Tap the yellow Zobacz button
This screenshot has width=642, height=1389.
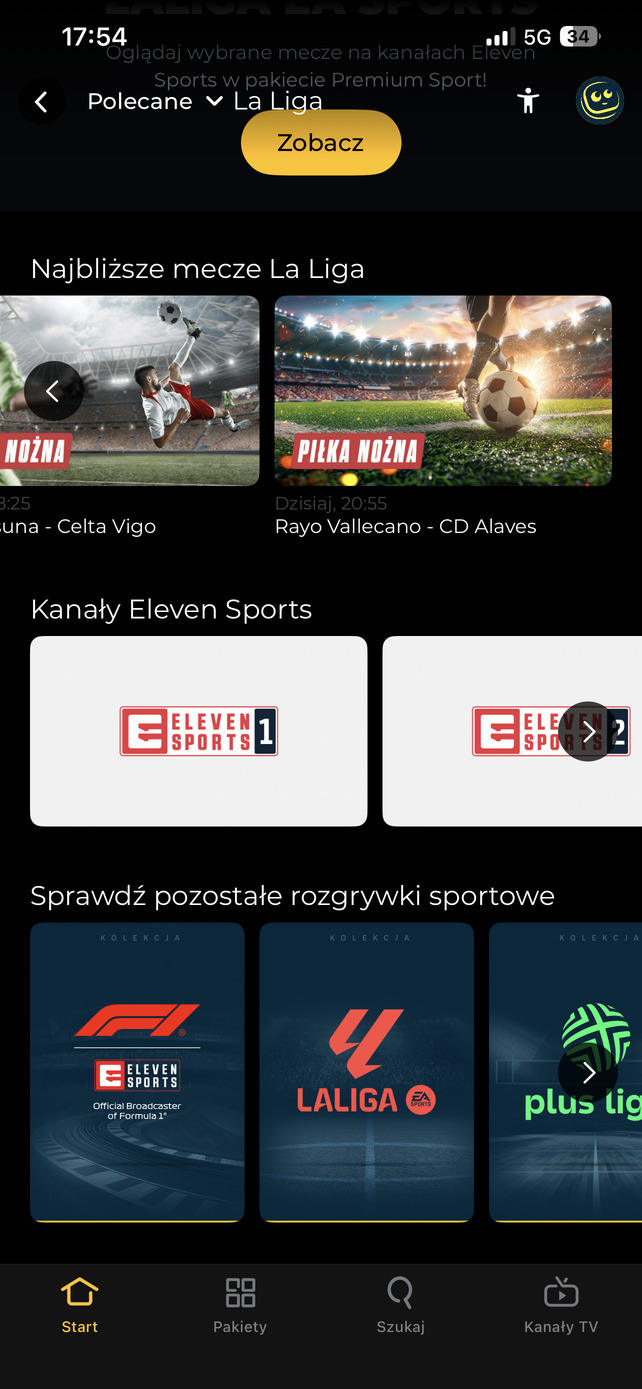[321, 143]
